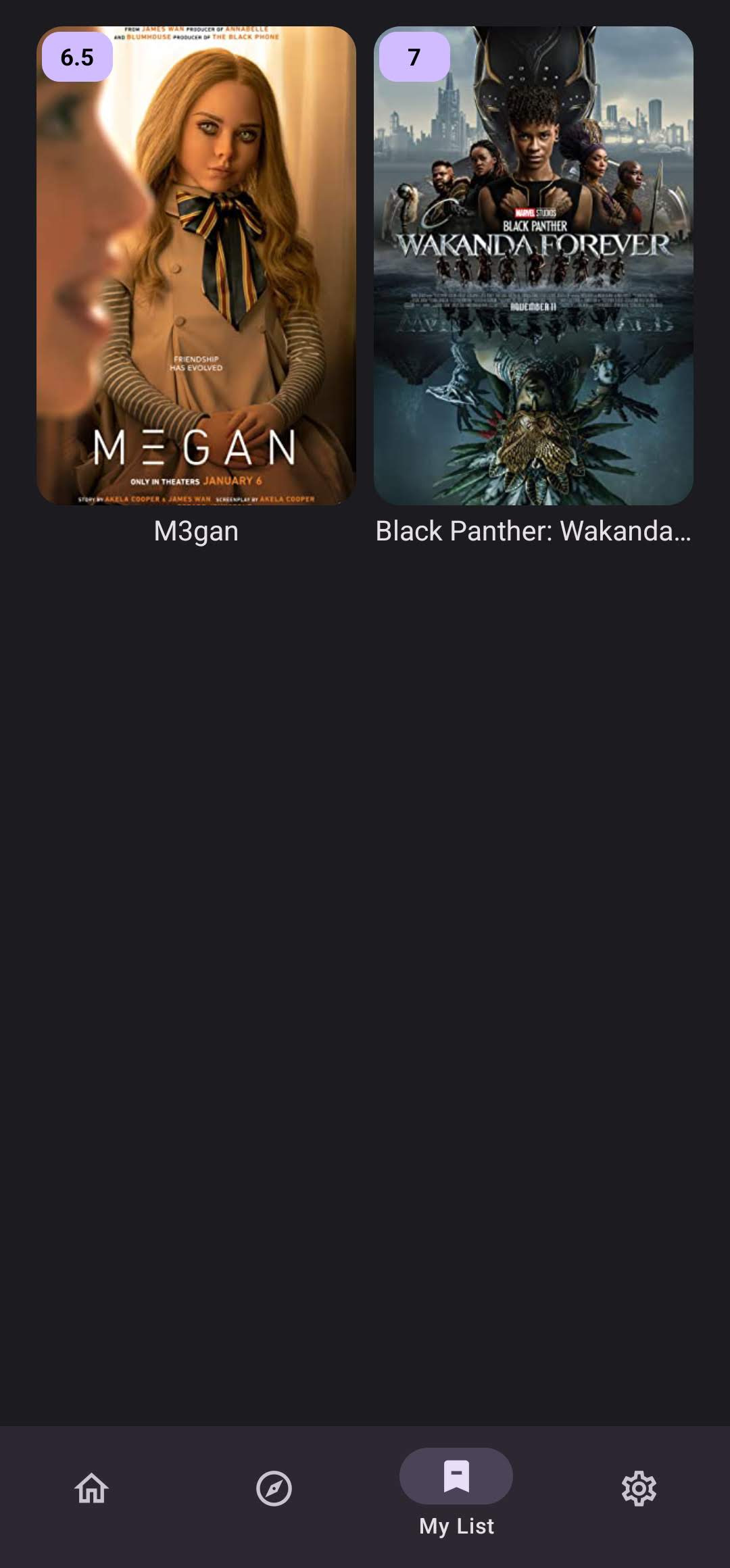Open the Settings gear tab
Screen dimensions: 730x1568
point(639,1488)
